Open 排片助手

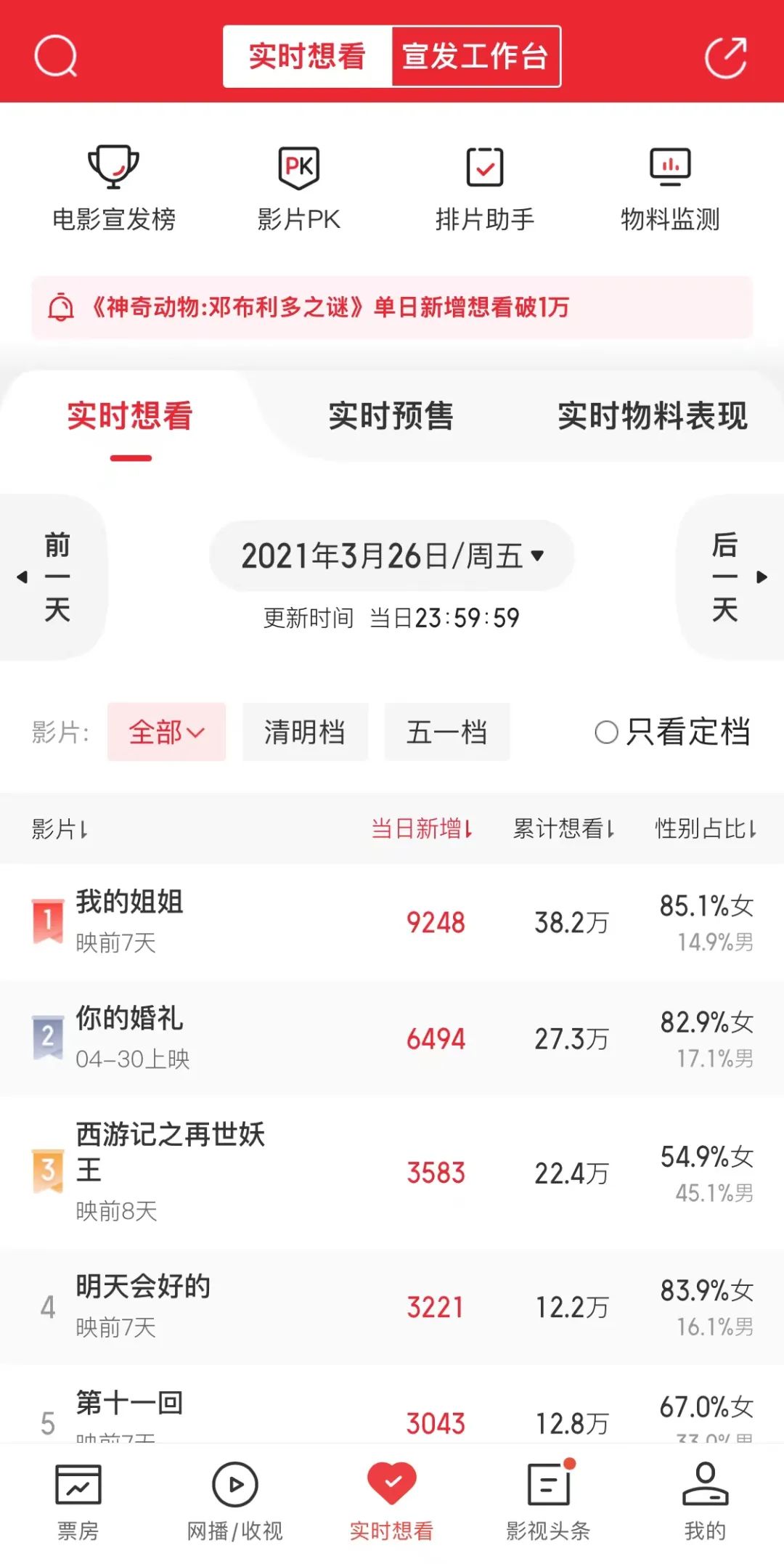pos(485,188)
